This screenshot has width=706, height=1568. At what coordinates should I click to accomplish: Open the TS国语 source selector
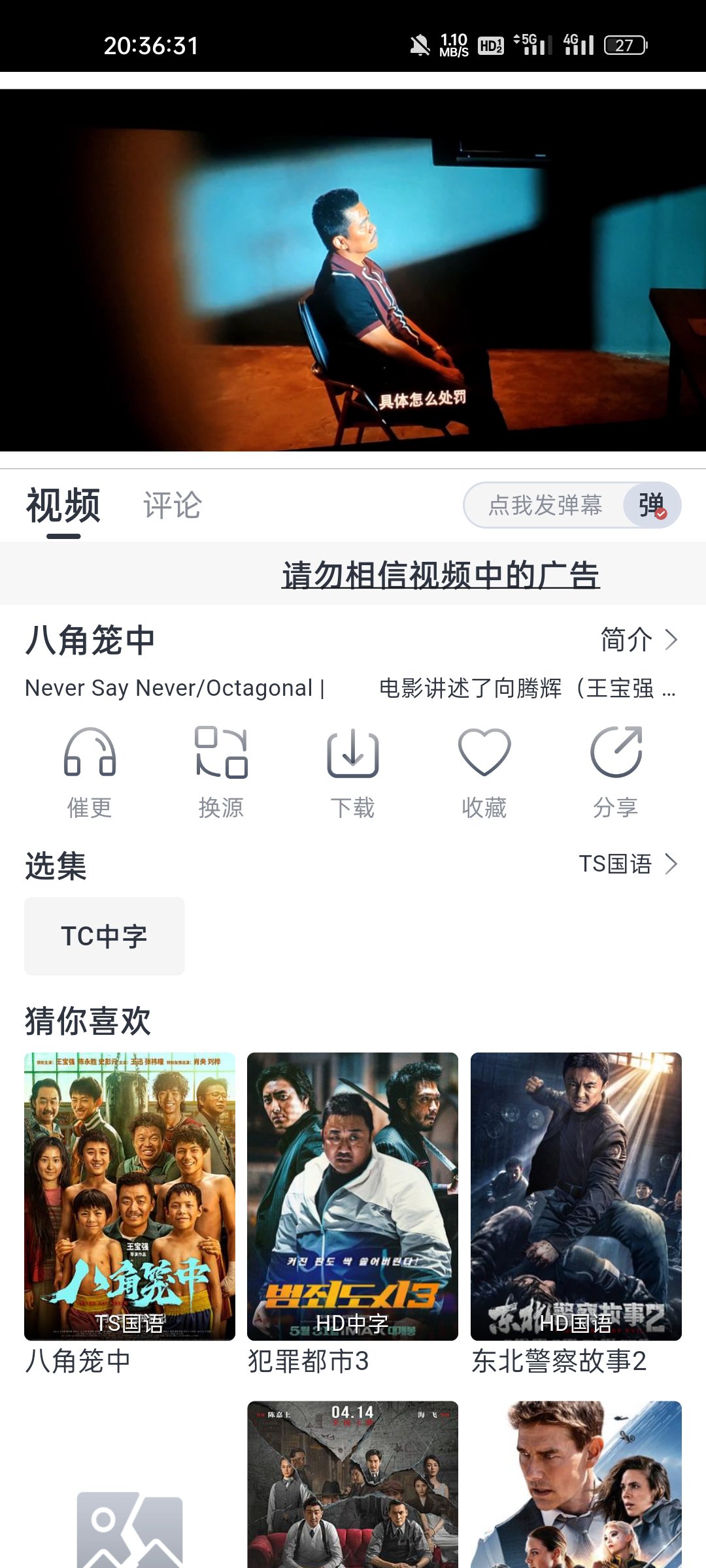pyautogui.click(x=628, y=864)
